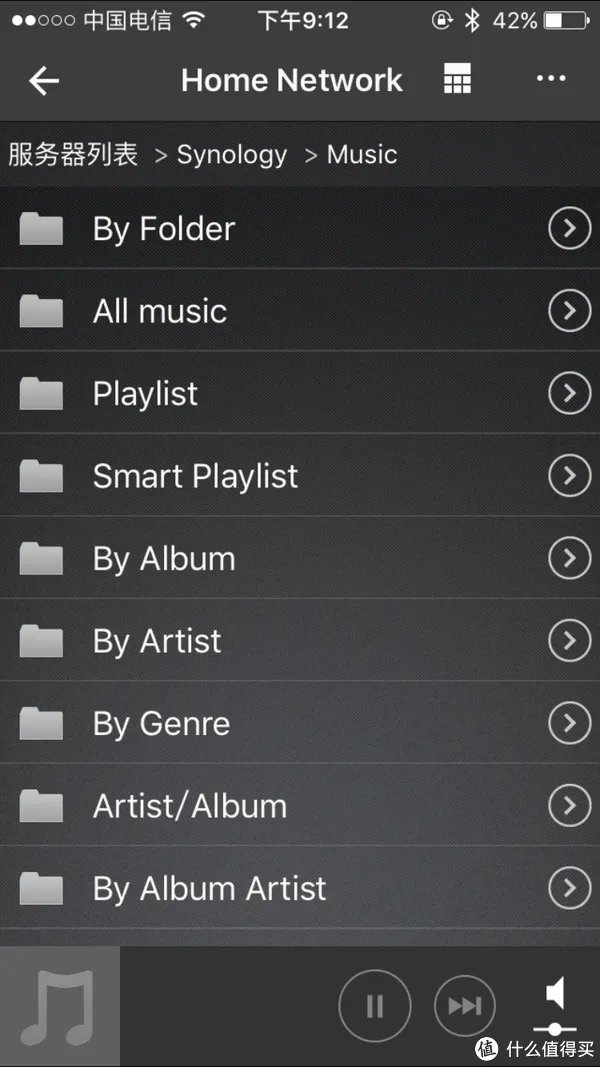
Task: Open the three-dot overflow menu
Action: coord(551,80)
